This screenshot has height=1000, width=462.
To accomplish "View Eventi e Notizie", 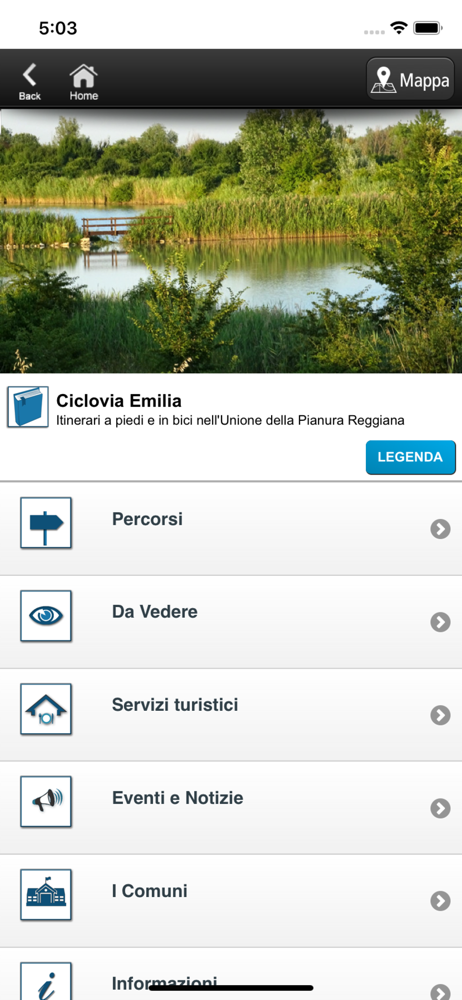I will (231, 808).
